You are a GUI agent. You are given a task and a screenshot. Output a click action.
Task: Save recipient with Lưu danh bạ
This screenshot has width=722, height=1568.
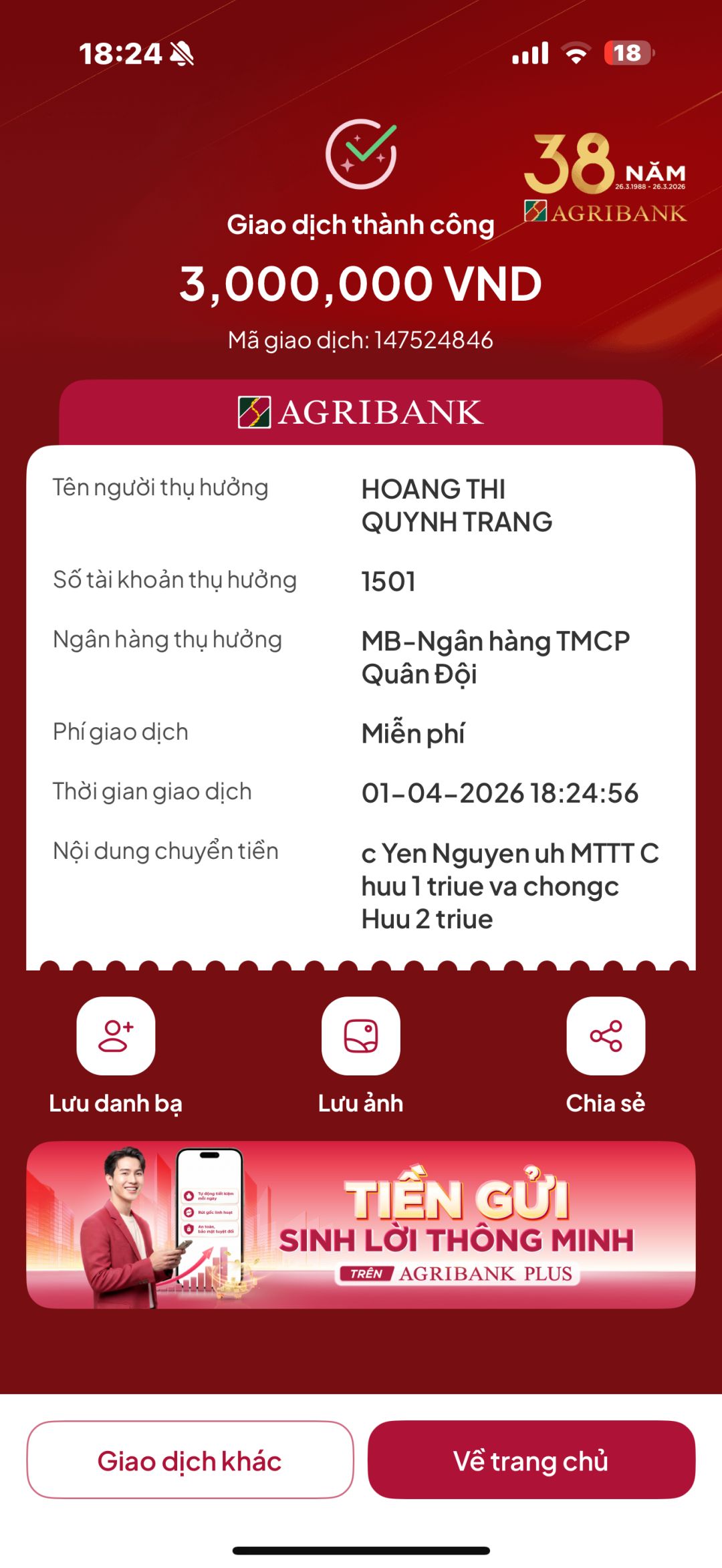pyautogui.click(x=116, y=1036)
